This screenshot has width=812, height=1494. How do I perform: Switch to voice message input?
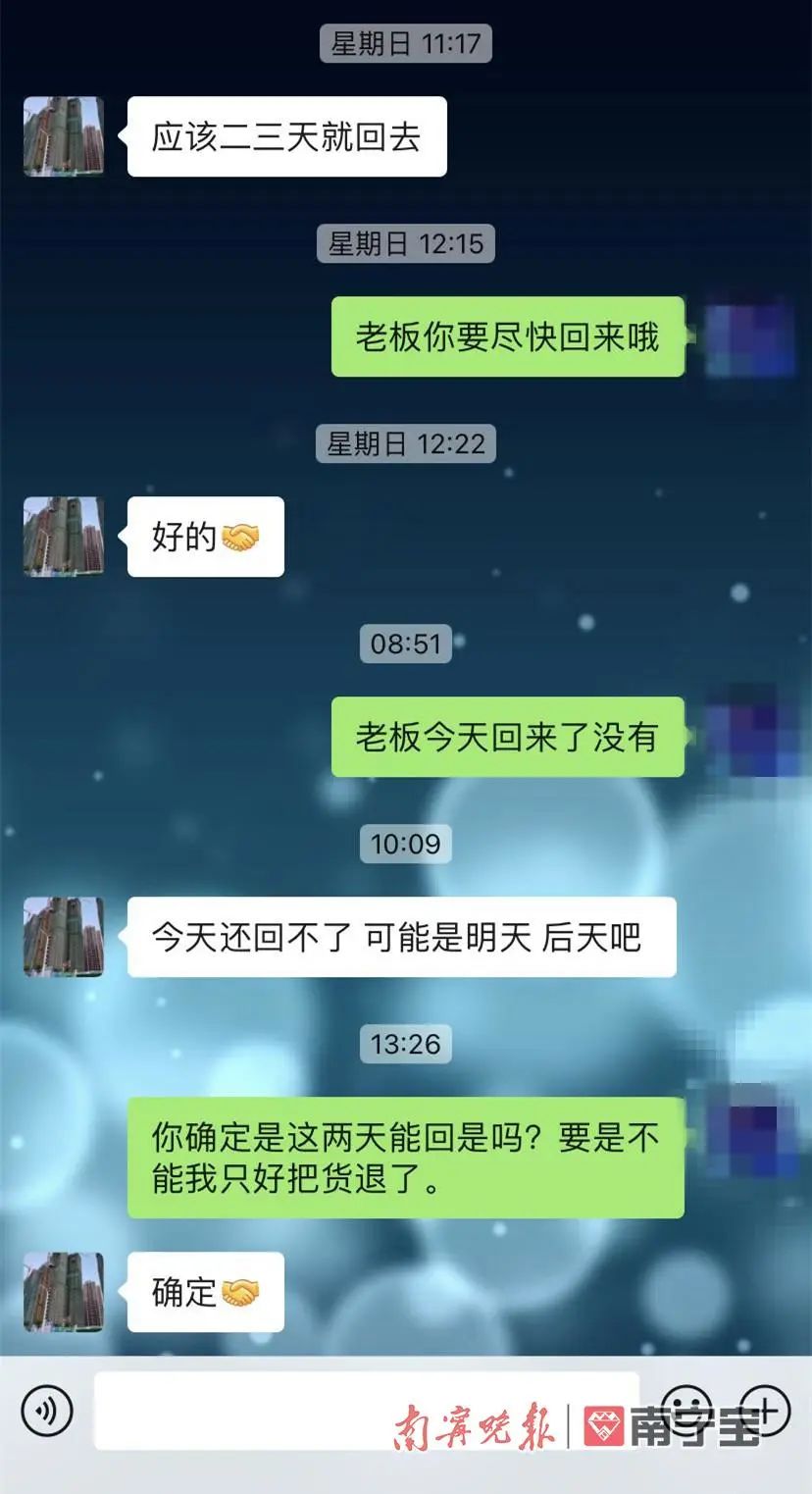point(46,1412)
